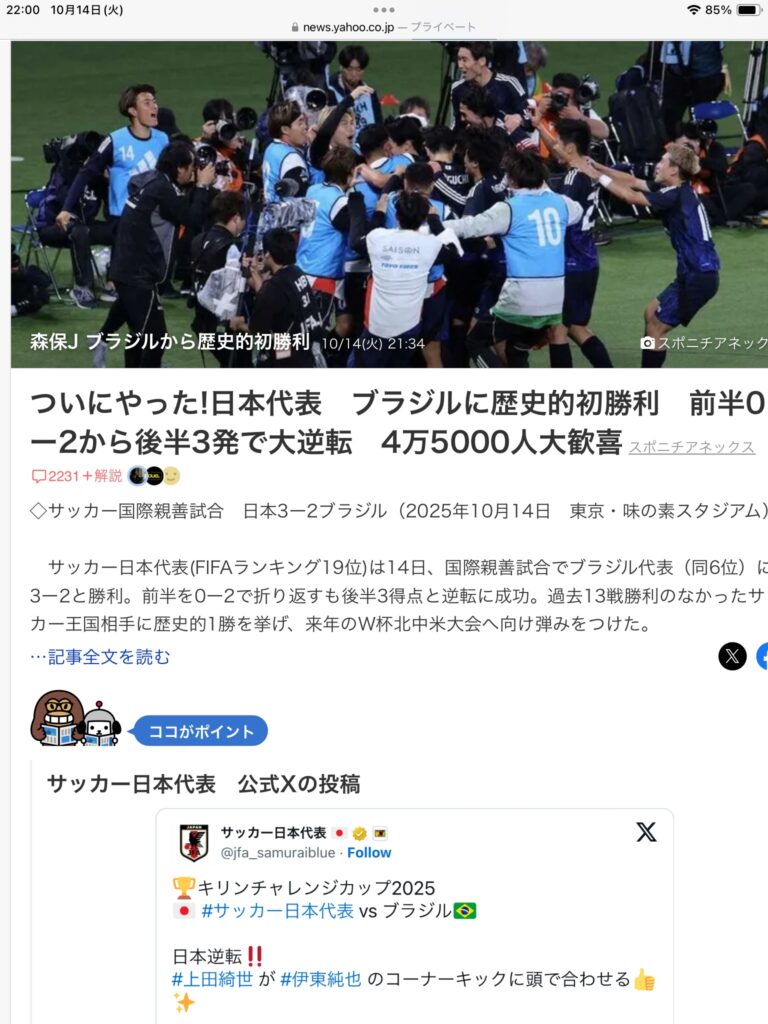Open the Japan team celebration photo
Viewport: 768px width, 1024px height.
tap(389, 200)
